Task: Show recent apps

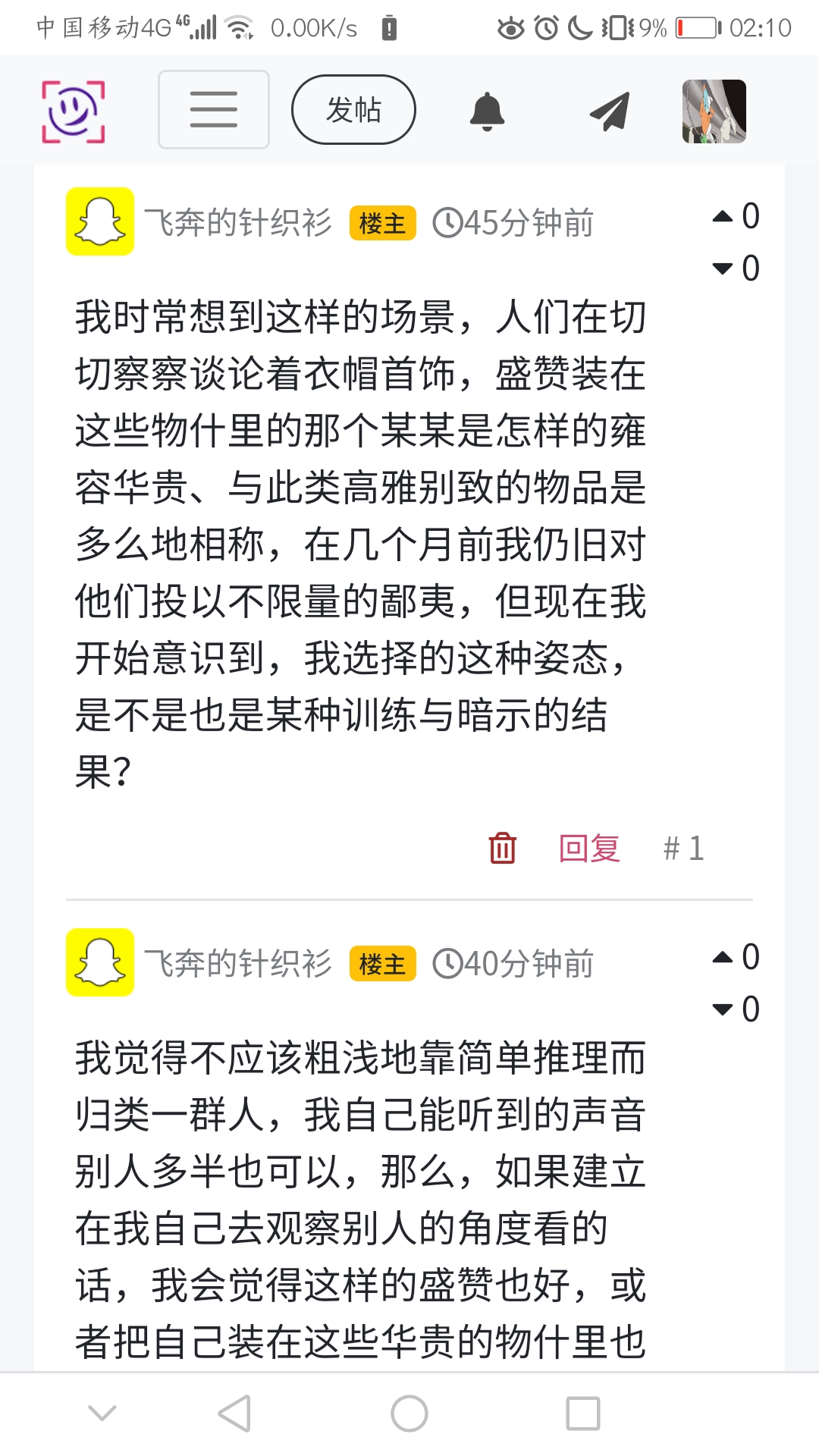Action: (583, 1414)
